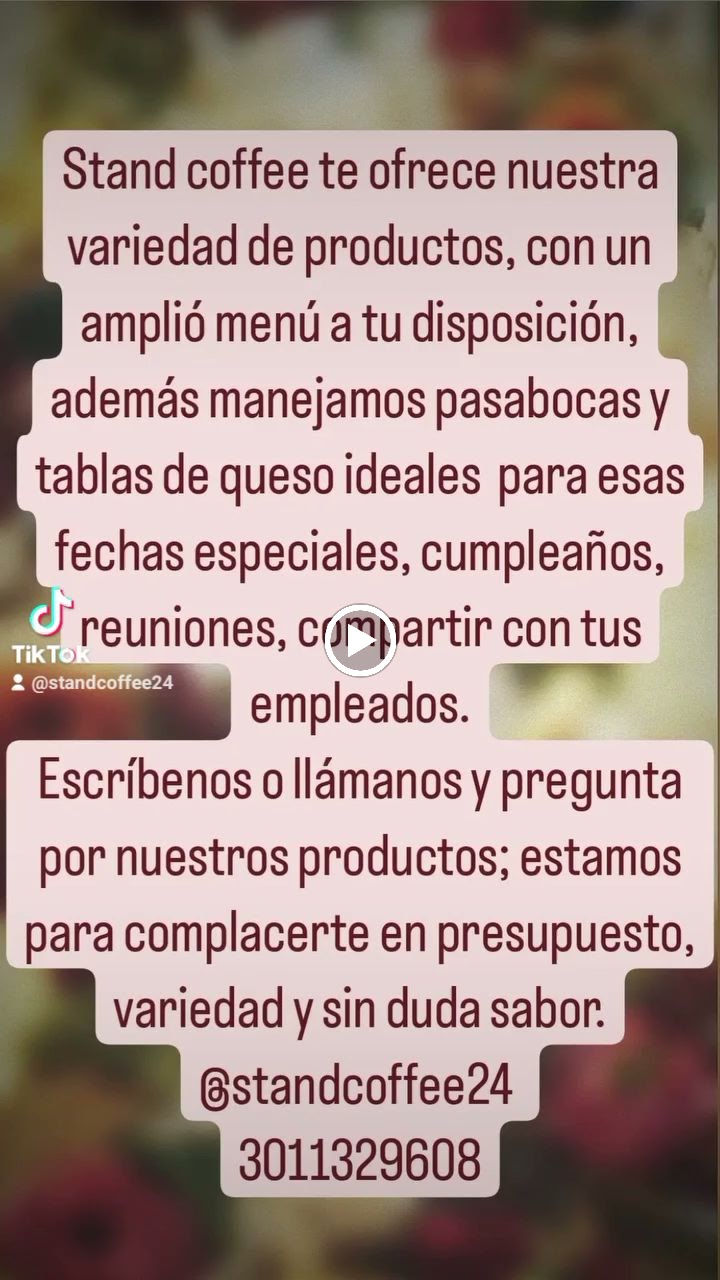Play the Stand coffee video

[x=360, y=640]
